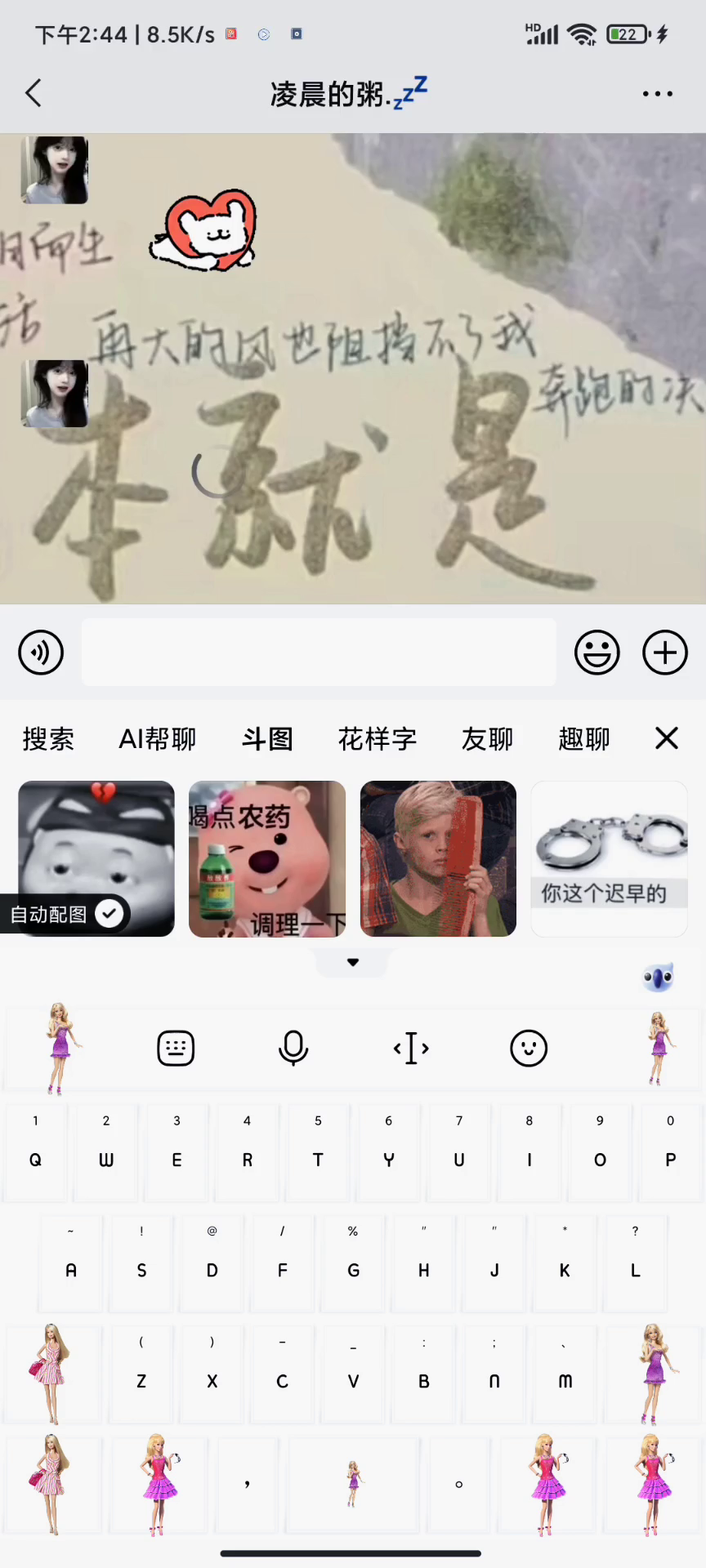Image resolution: width=706 pixels, height=1568 pixels.
Task: Select the 搜索 tab
Action: coord(48,739)
